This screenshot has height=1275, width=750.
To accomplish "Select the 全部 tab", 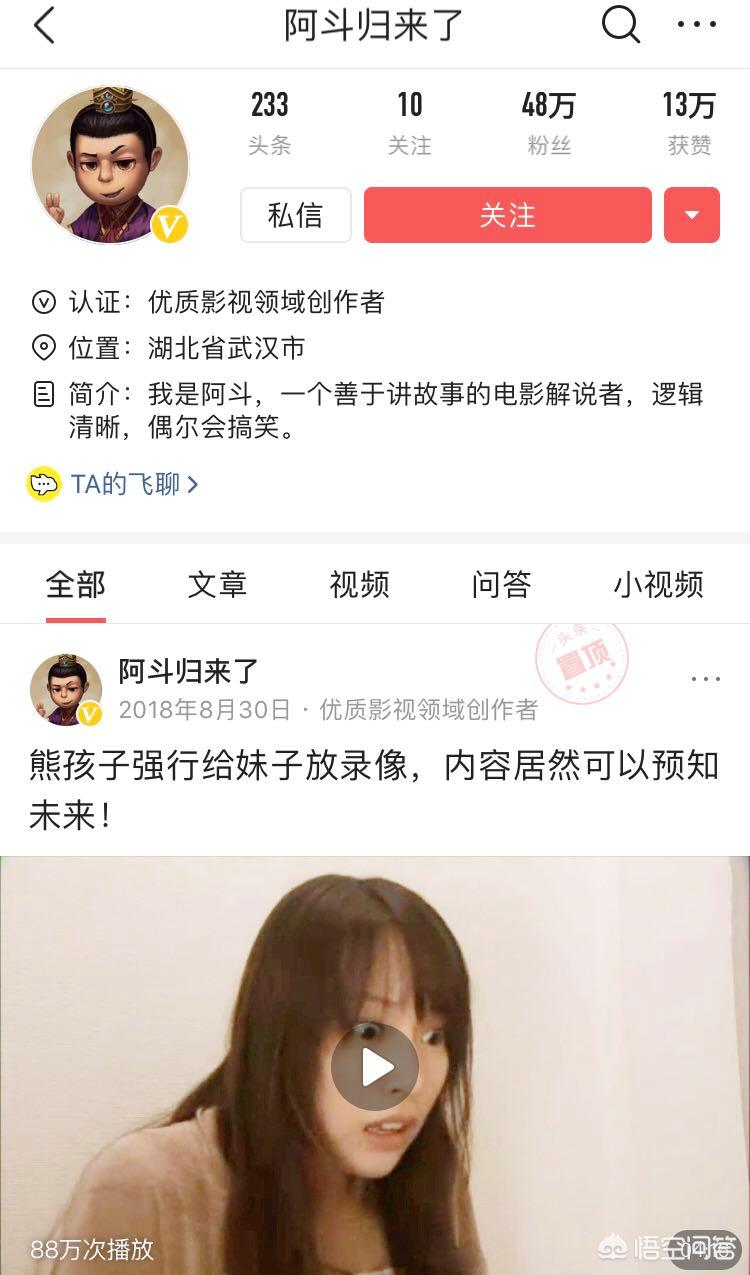I will (75, 585).
